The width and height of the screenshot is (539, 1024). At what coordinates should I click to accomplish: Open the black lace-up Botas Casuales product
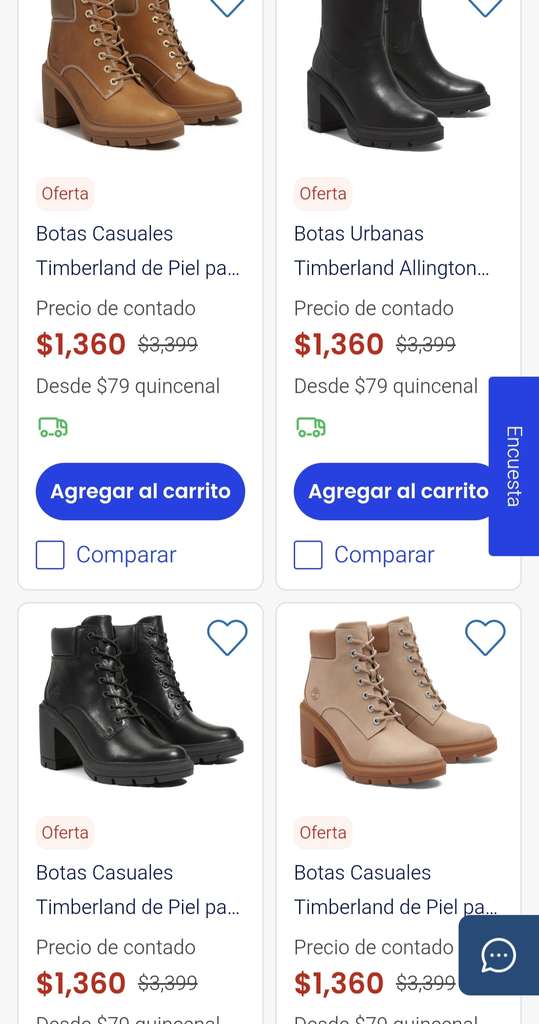click(138, 889)
